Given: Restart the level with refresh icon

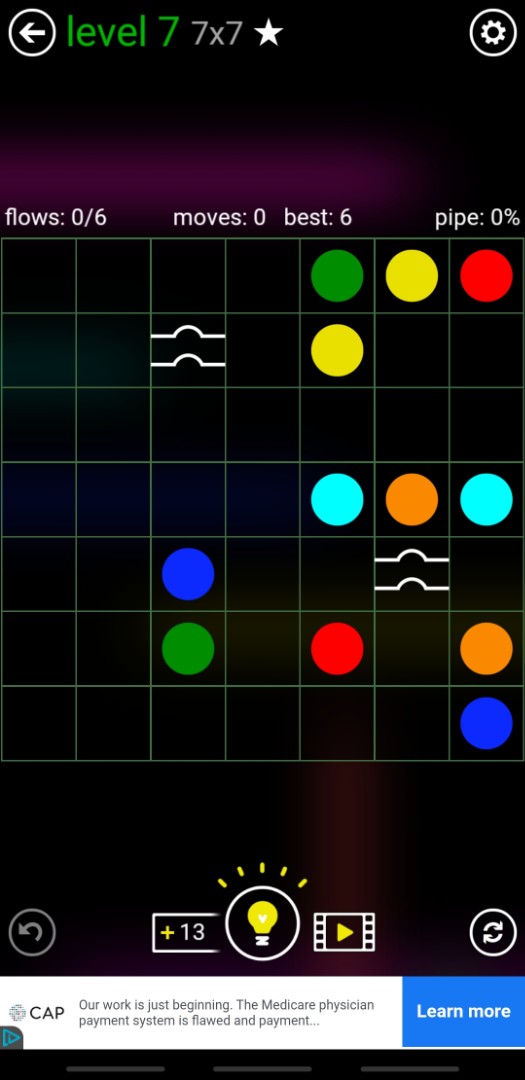Looking at the screenshot, I should click(493, 932).
